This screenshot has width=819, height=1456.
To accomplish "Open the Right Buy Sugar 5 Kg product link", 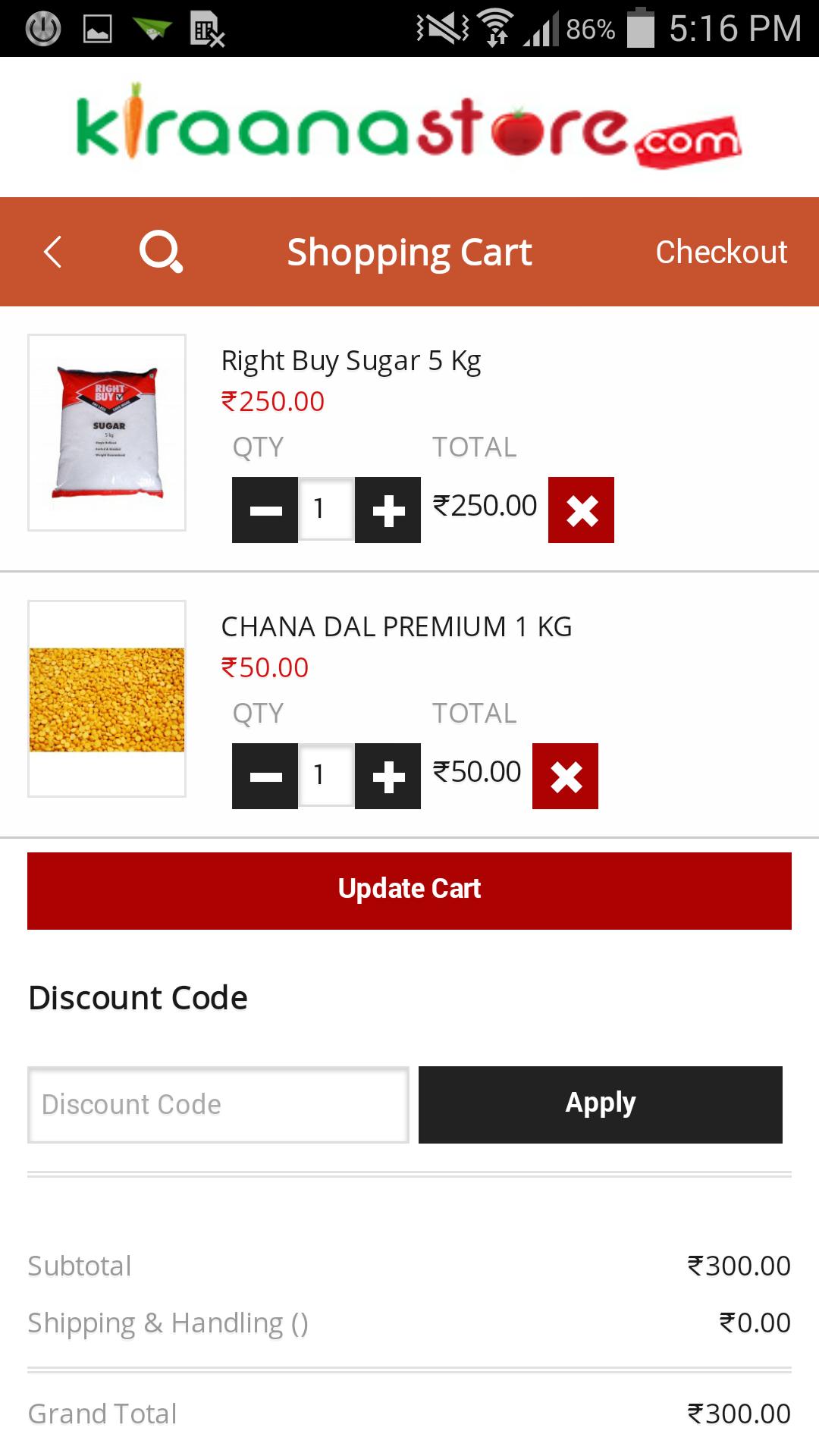I will [x=351, y=362].
